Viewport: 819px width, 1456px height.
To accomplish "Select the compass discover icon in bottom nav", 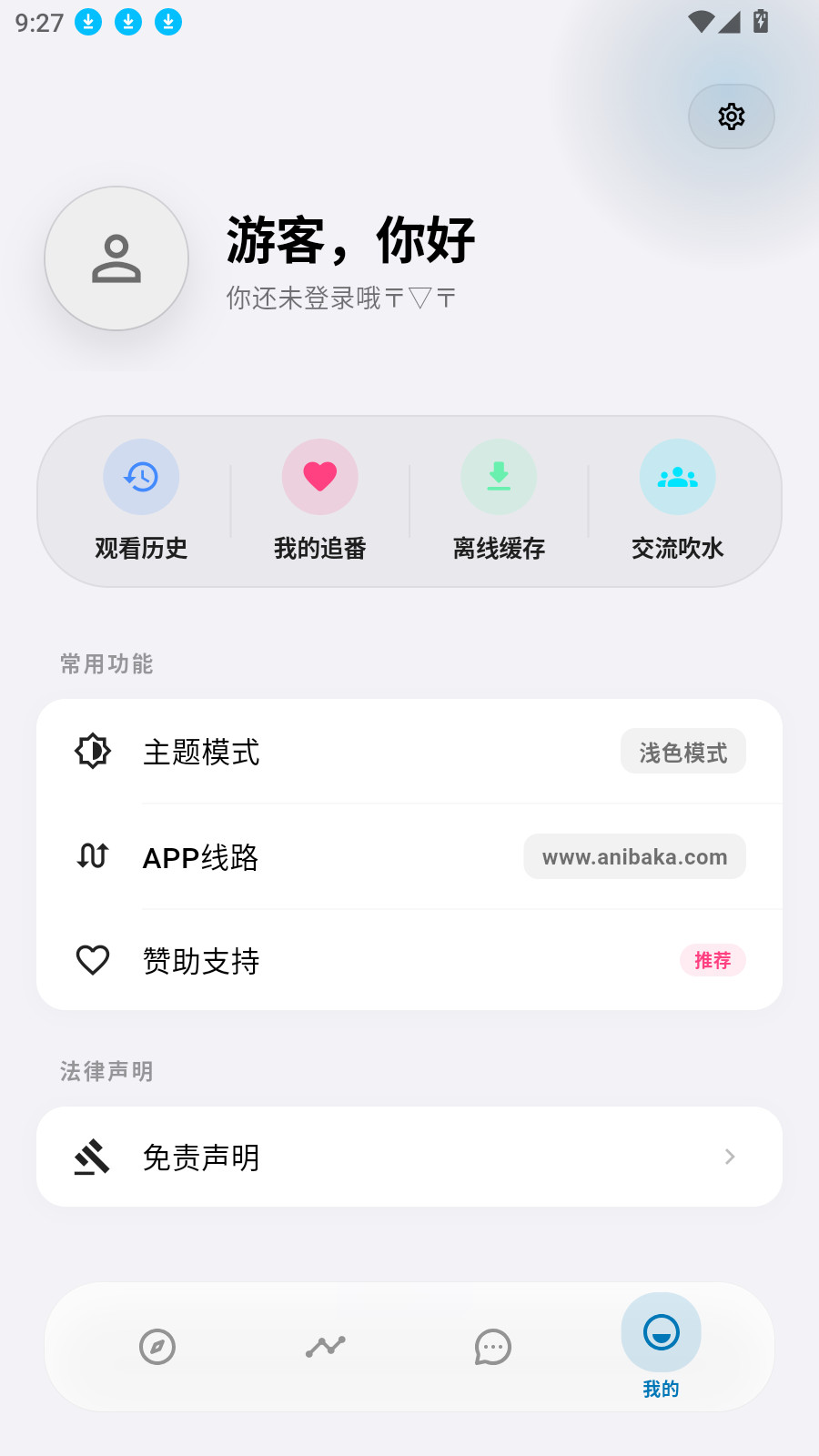I will point(158,1347).
